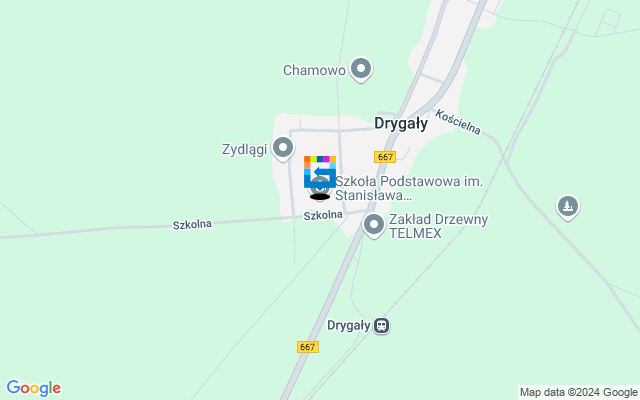The image size is (640, 400).
Task: Open Zakład Drzewny TELMEX marker
Action: (374, 225)
